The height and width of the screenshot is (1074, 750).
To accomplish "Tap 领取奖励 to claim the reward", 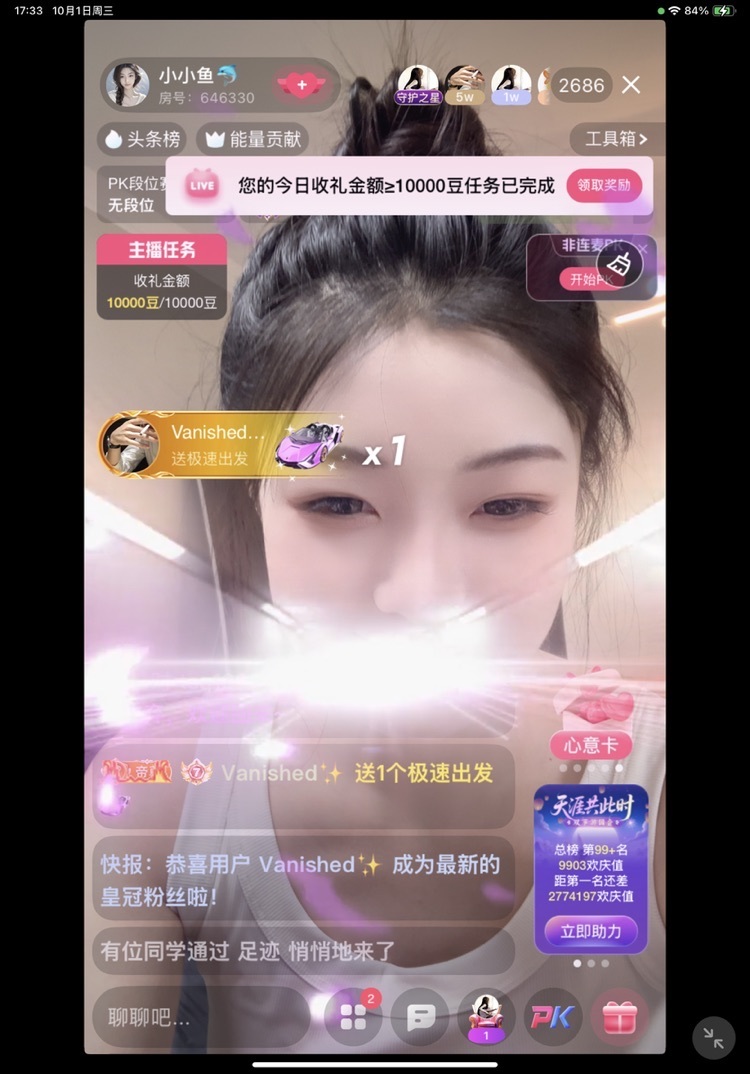I will [x=603, y=185].
